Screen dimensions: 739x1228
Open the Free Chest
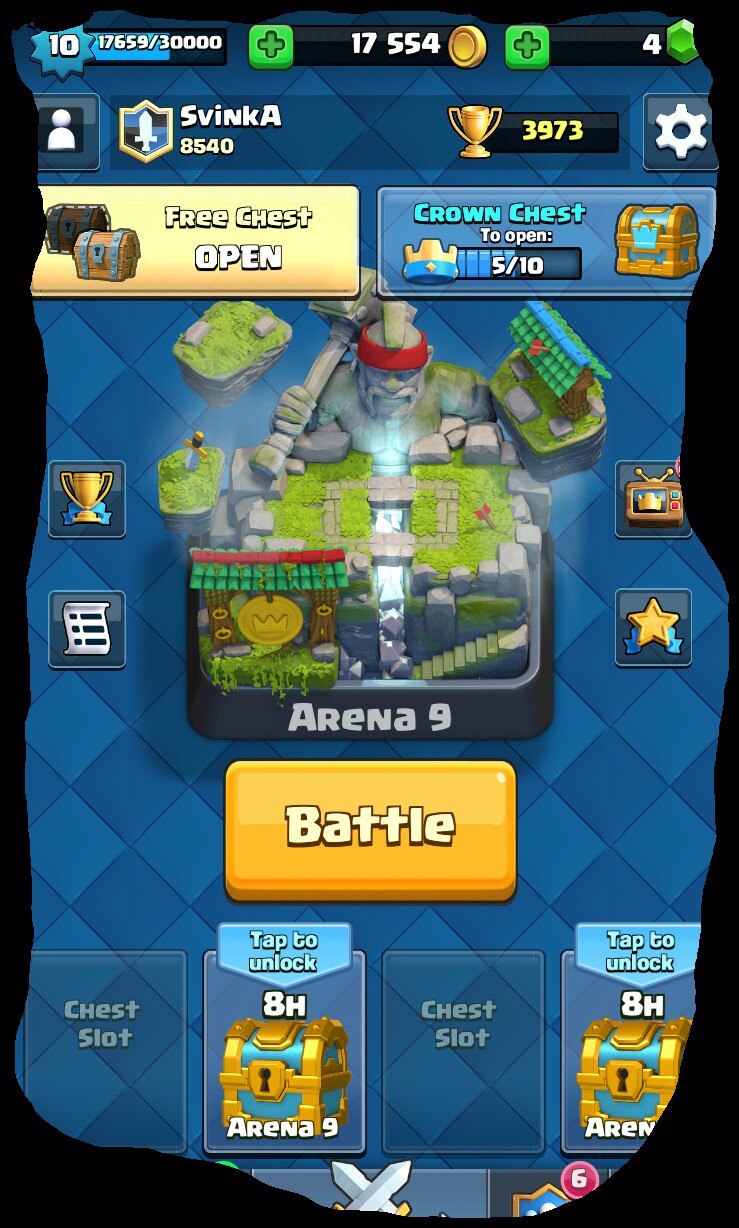point(195,240)
